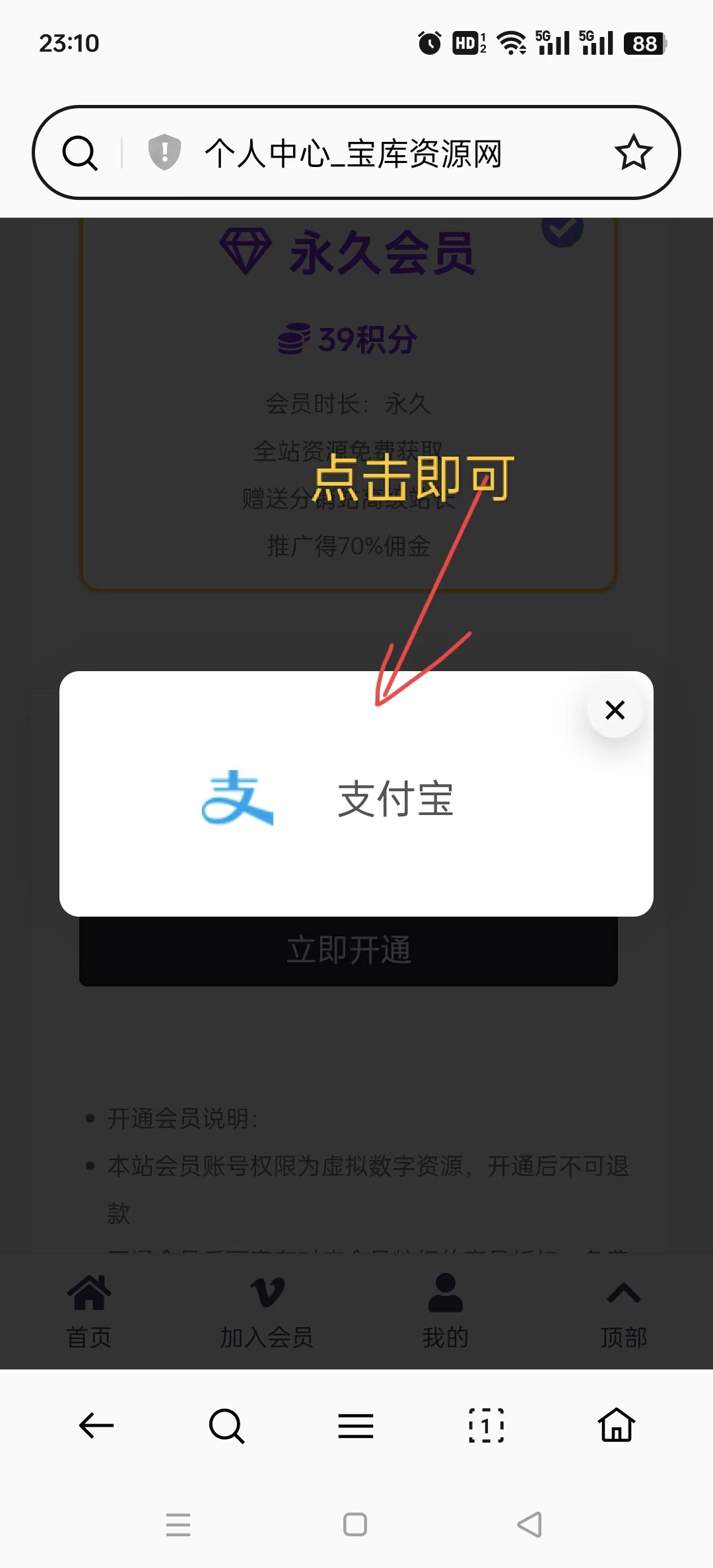Open search from the browser bottom toolbar
Viewport: 713px width, 1568px height.
click(x=226, y=1426)
